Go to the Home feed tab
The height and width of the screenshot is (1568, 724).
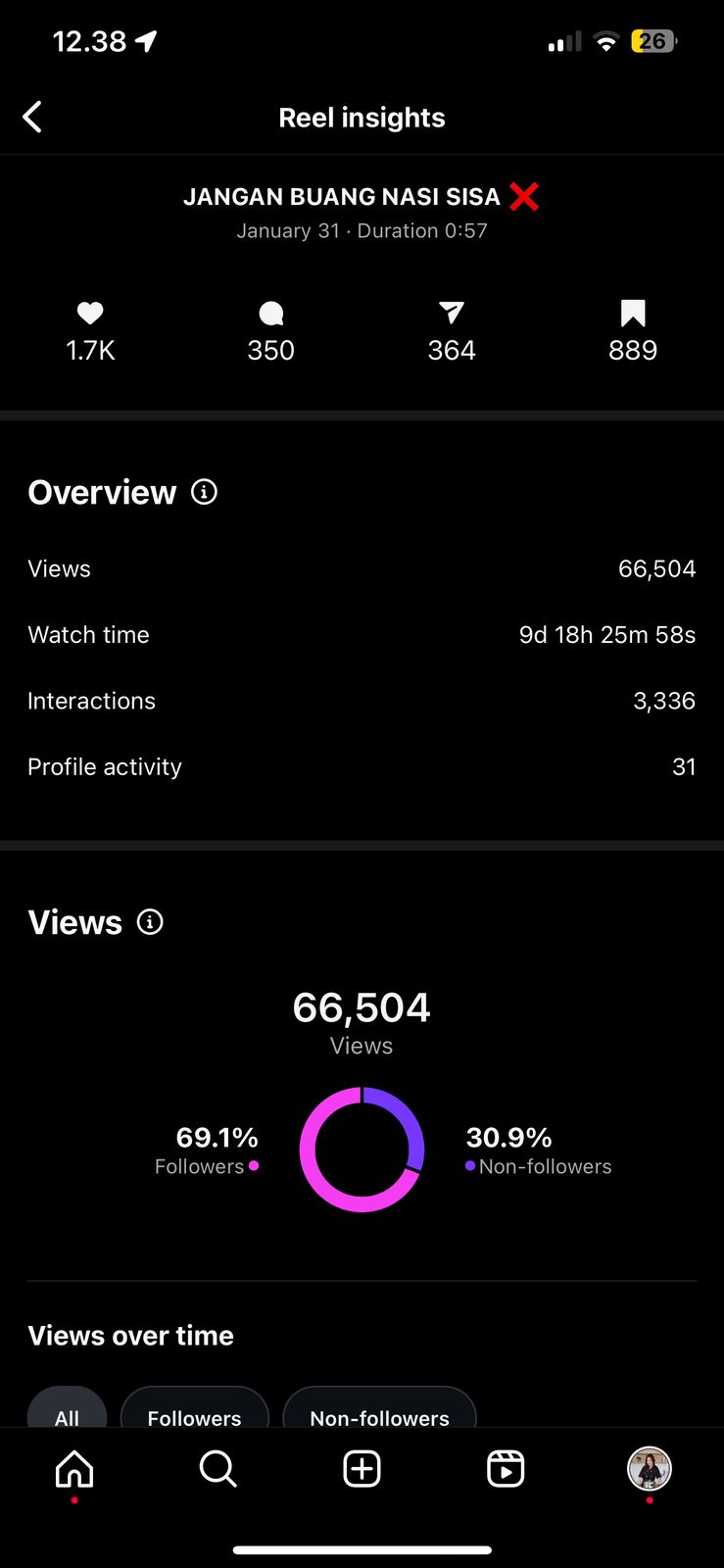tap(74, 1469)
